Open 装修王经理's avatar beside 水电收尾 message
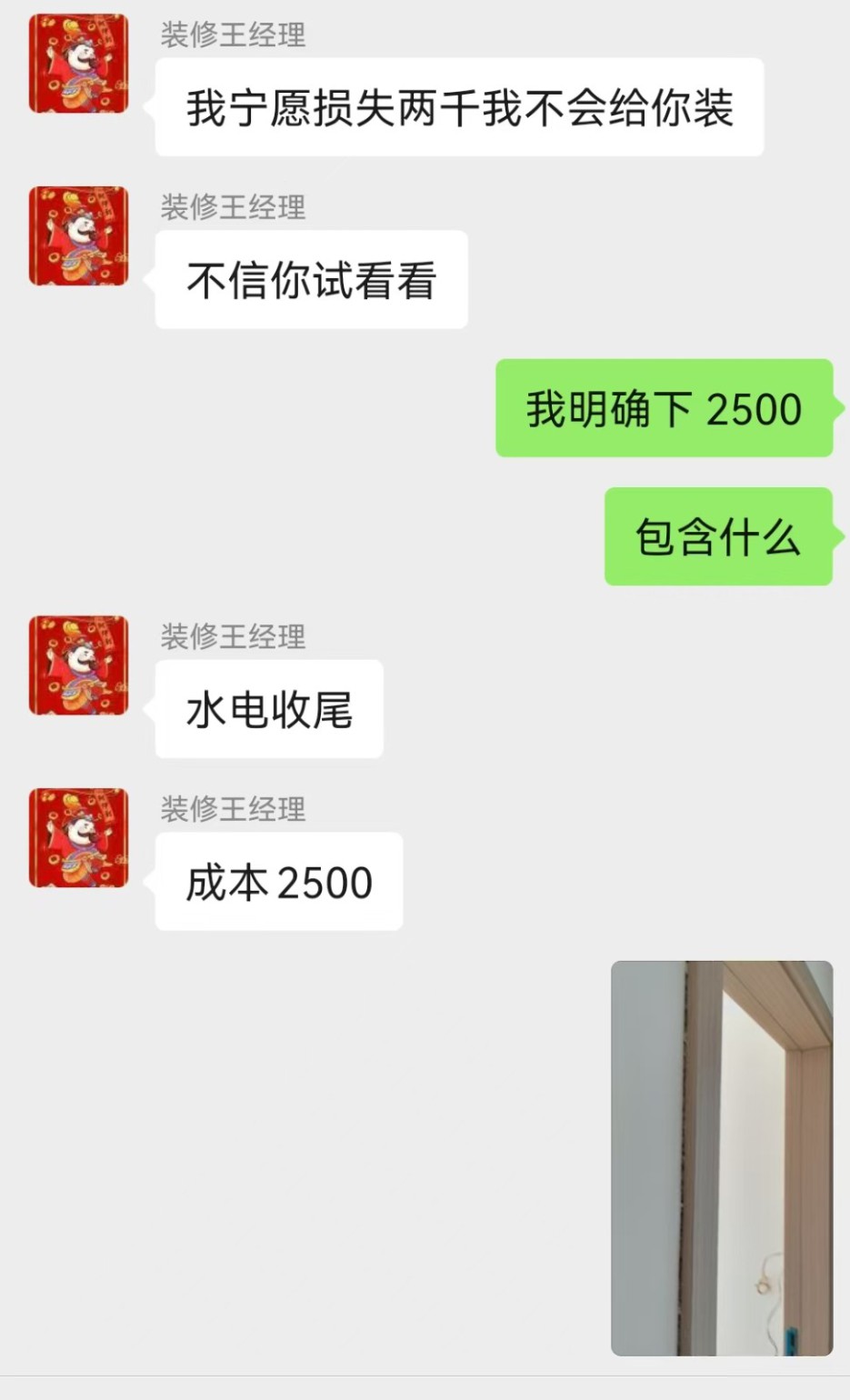The height and width of the screenshot is (1400, 850). tap(78, 665)
